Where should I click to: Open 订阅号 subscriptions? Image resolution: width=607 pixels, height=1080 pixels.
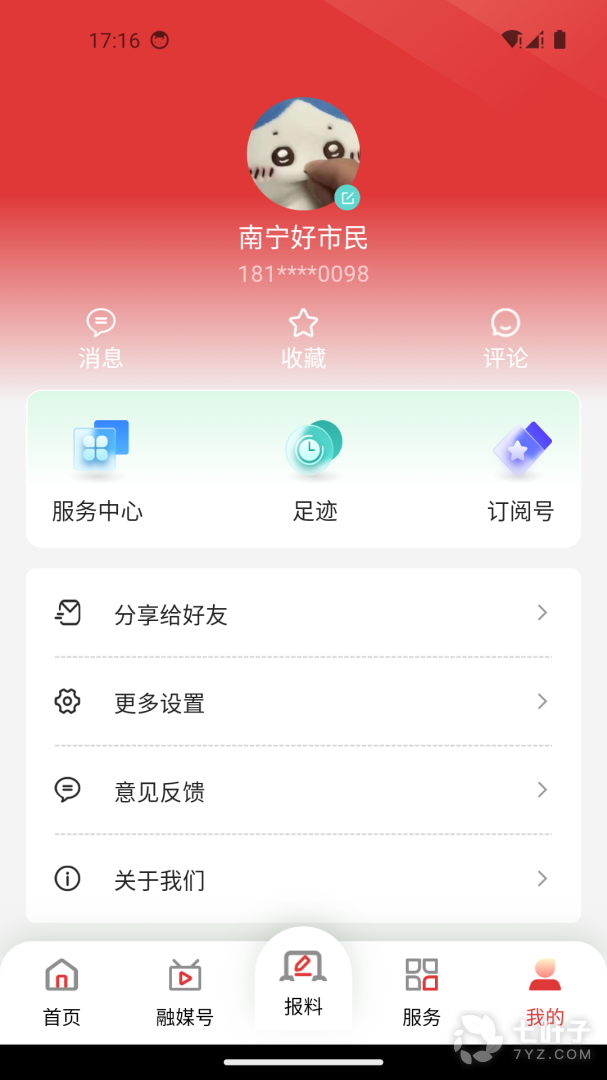(521, 471)
